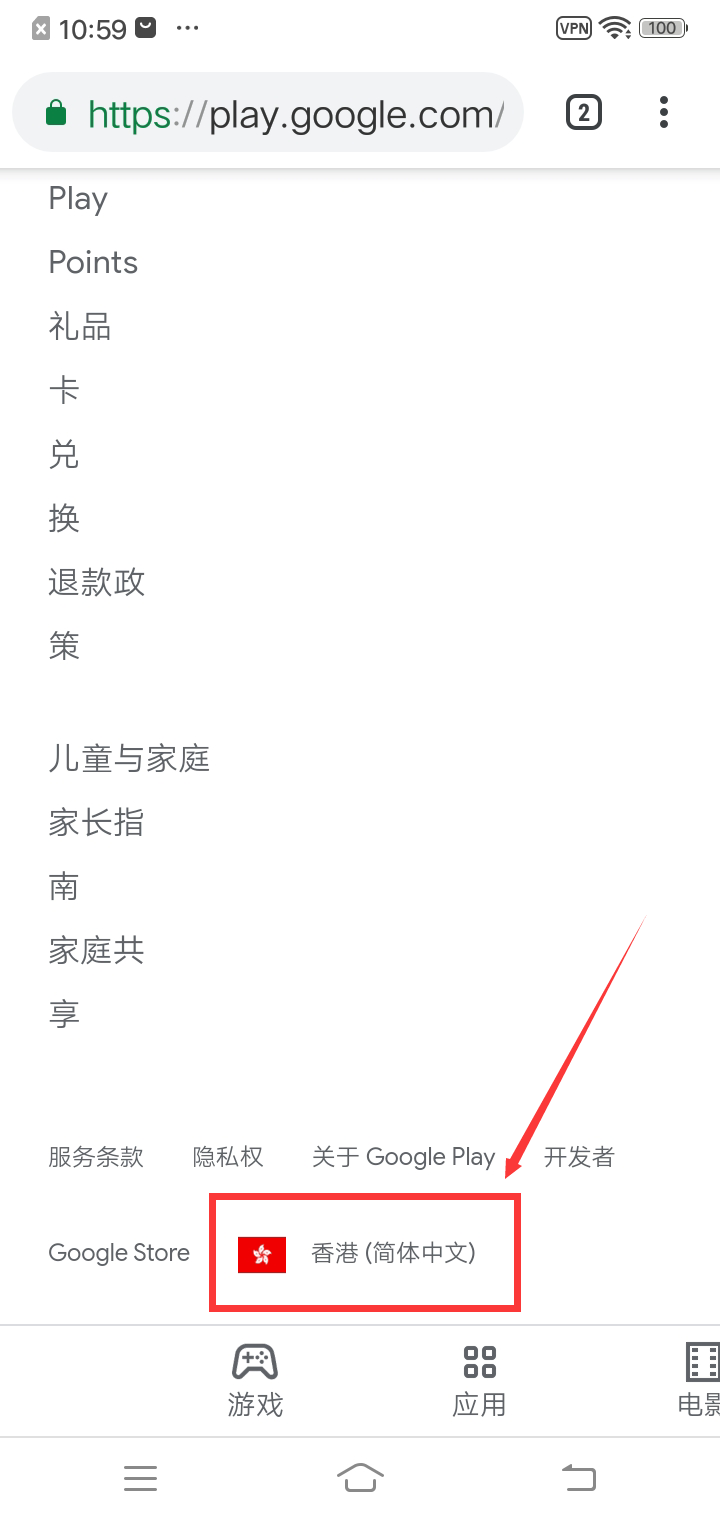Viewport: 720px width, 1520px height.
Task: Open the Chrome overflow menu
Action: tap(664, 112)
